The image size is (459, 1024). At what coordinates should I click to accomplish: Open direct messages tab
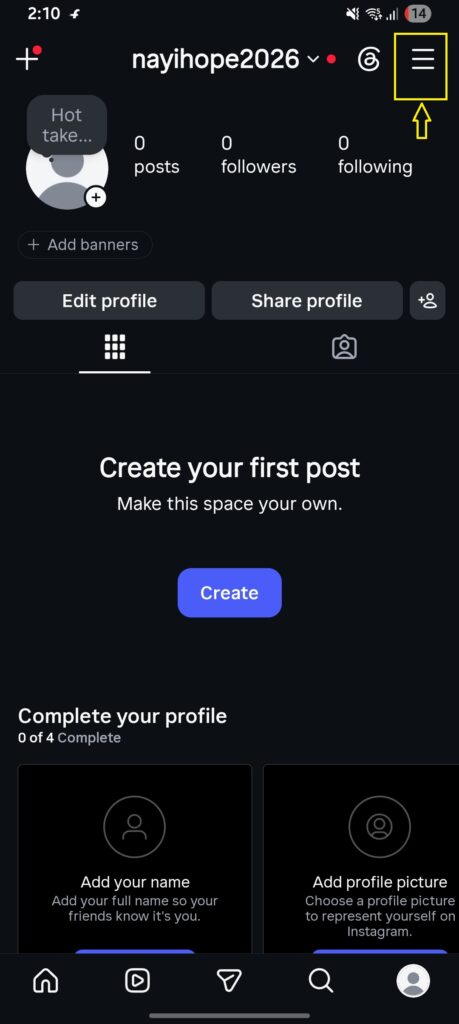point(229,980)
